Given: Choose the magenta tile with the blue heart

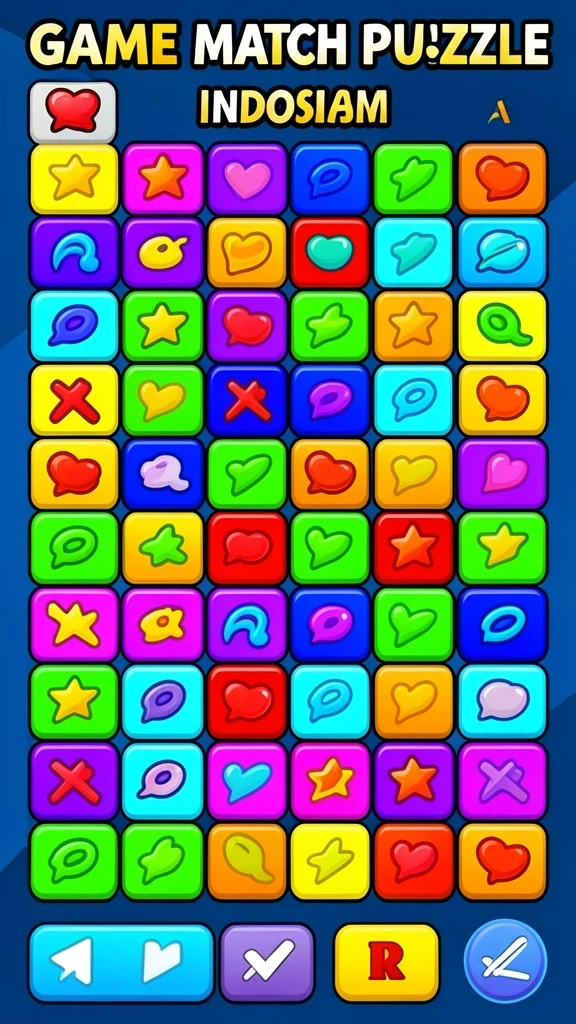Looking at the screenshot, I should pyautogui.click(x=247, y=781).
